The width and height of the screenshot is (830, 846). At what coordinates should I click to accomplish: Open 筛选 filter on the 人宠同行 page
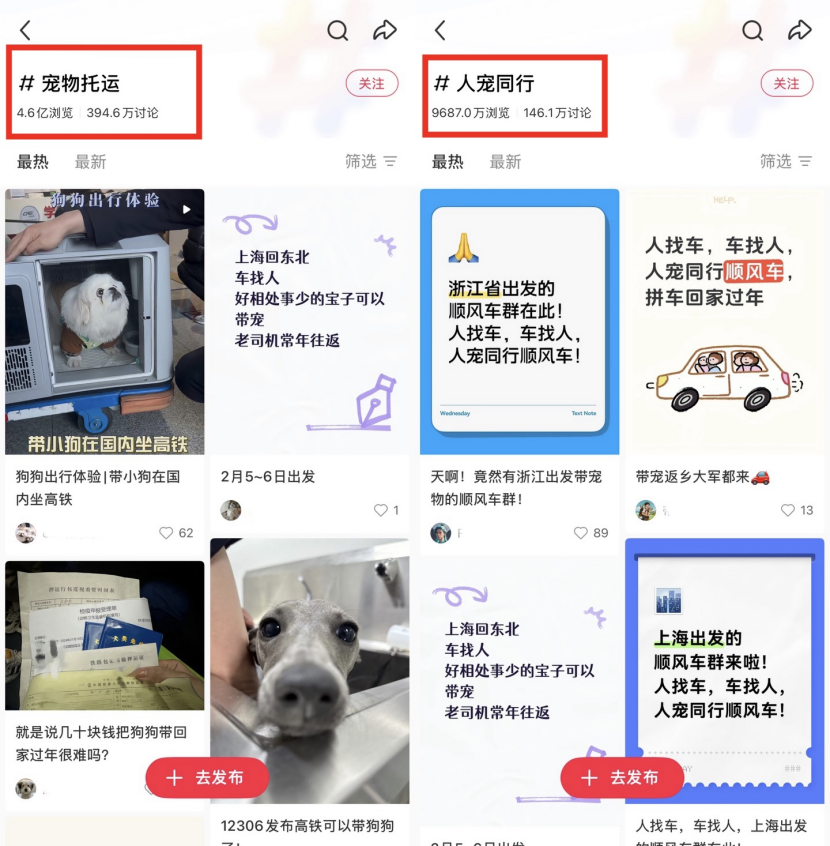click(786, 161)
